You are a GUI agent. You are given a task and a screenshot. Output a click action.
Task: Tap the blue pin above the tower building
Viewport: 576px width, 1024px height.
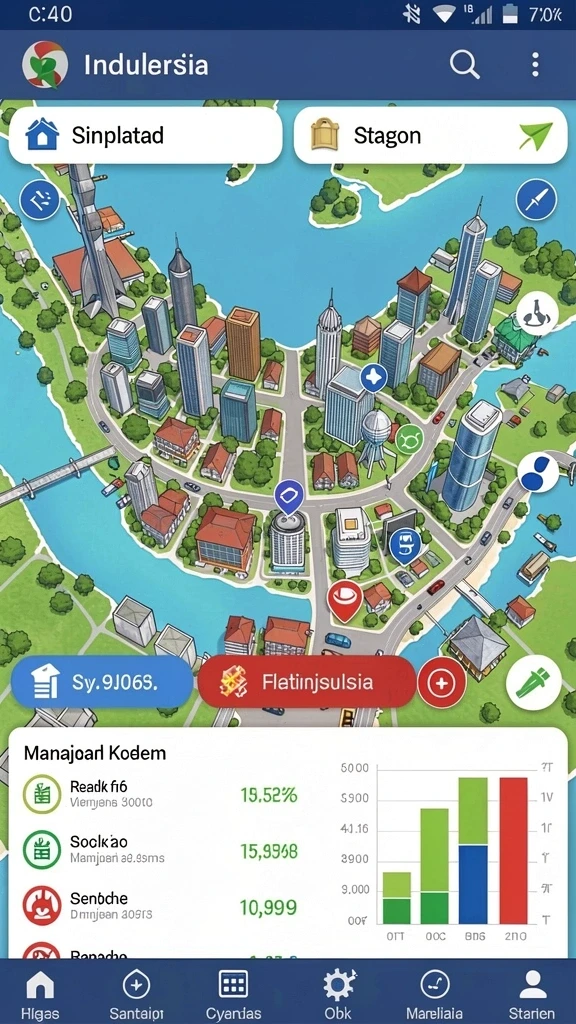tap(288, 498)
